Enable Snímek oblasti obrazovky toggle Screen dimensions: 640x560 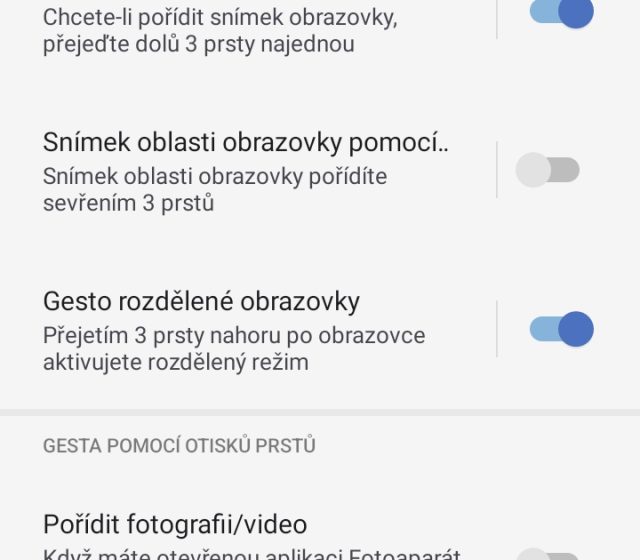point(548,170)
